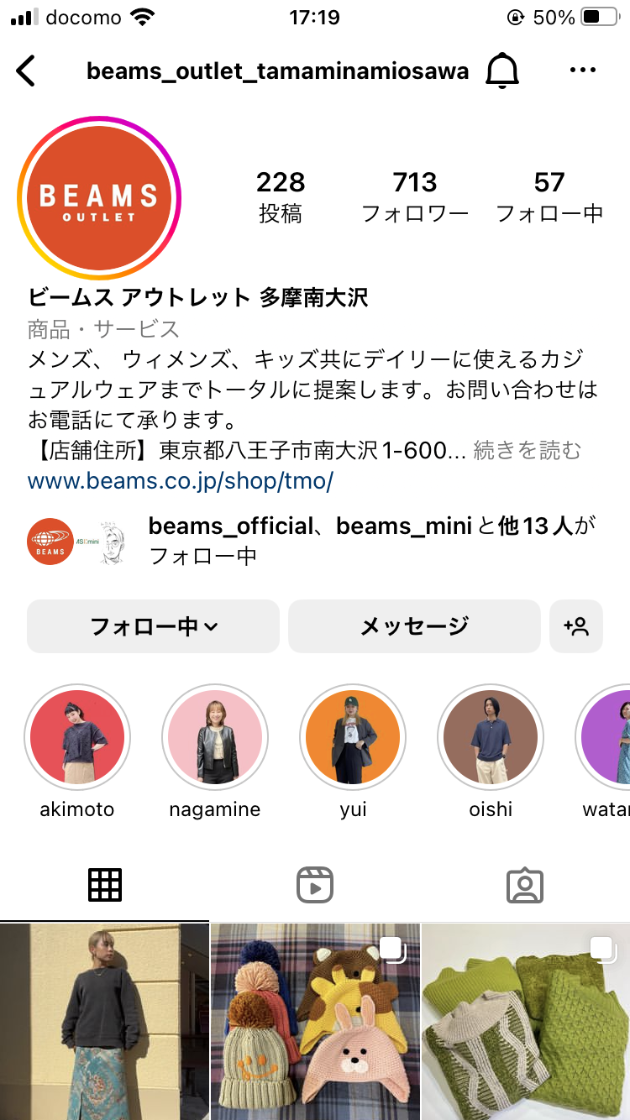Open the www.beams.co.jp/shop/tmo/ link
This screenshot has height=1120, width=630.
[181, 481]
